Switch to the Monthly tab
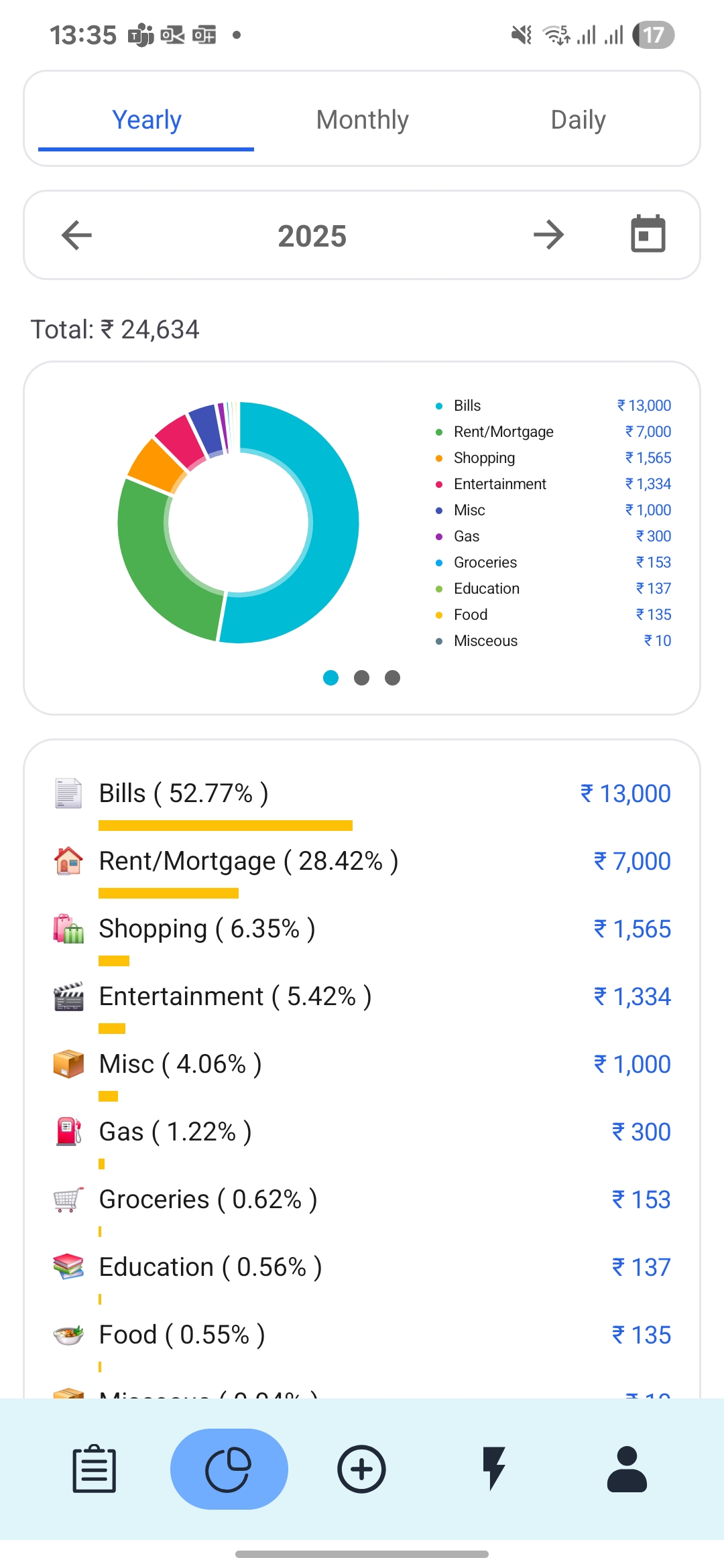This screenshot has width=724, height=1568. coord(361,119)
